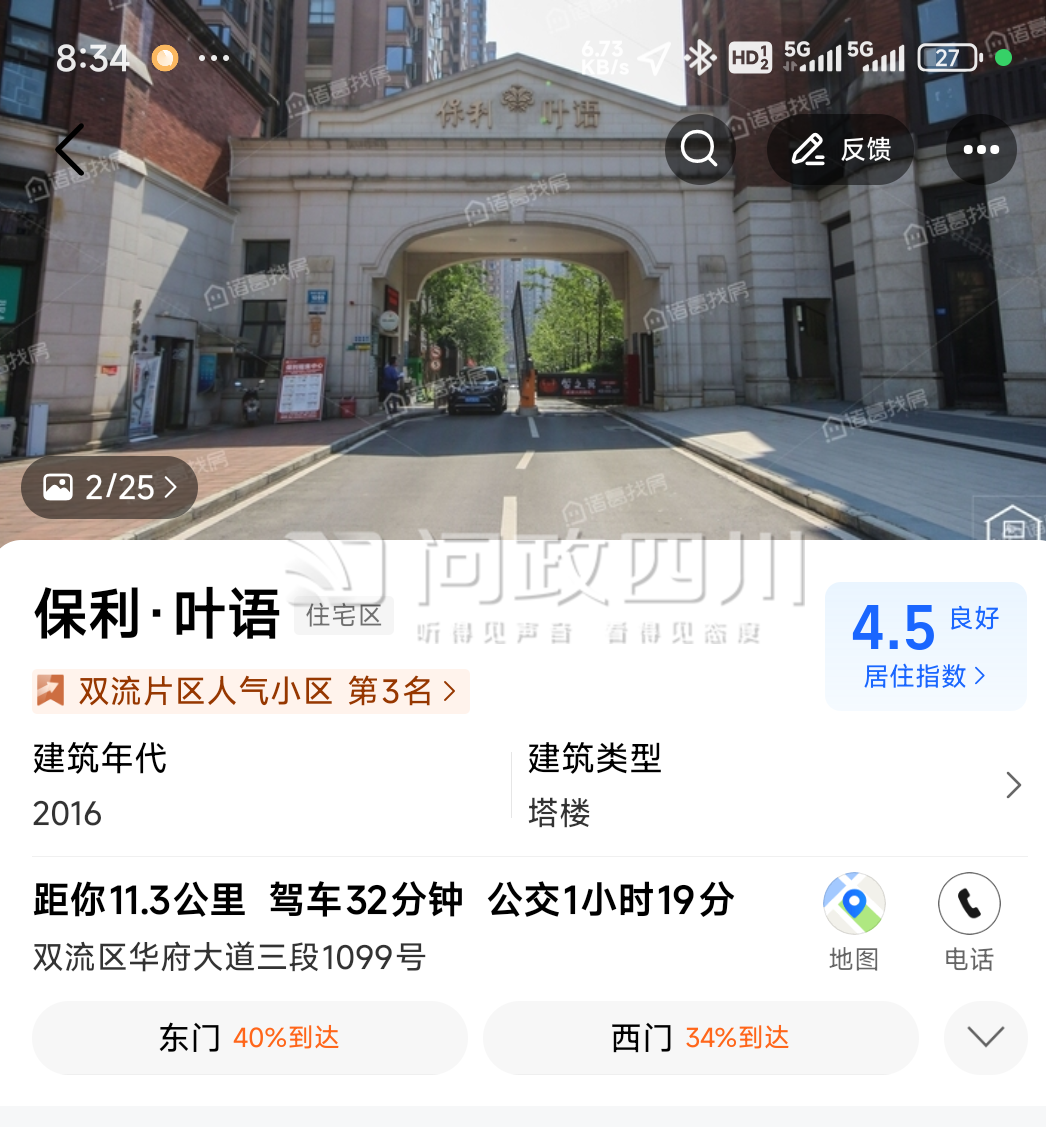
Task: View 双流片区人气小区 第3名 ranking
Action: [x=250, y=691]
